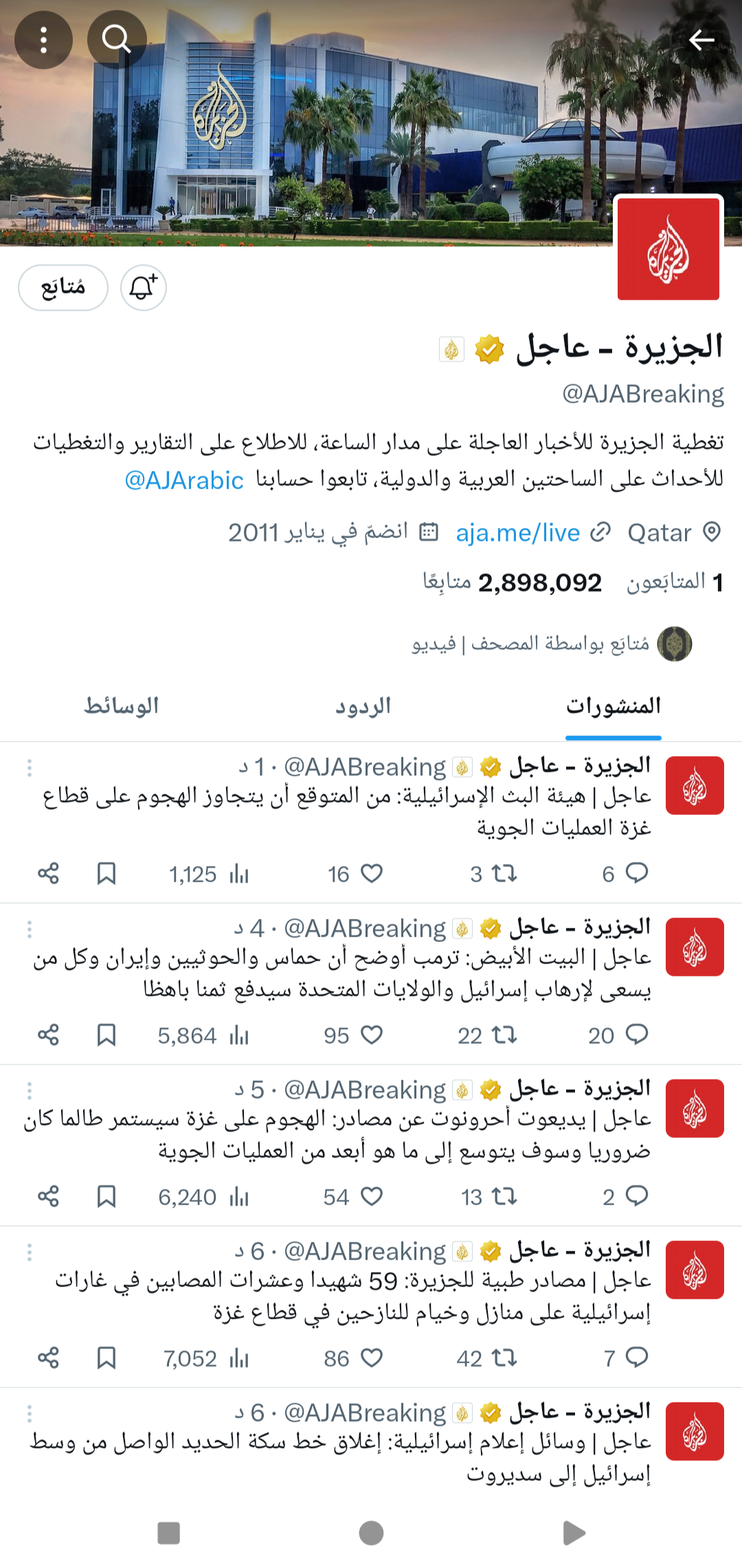Open the profile overflow menu
Screen dimensions: 742x1568
[43, 40]
